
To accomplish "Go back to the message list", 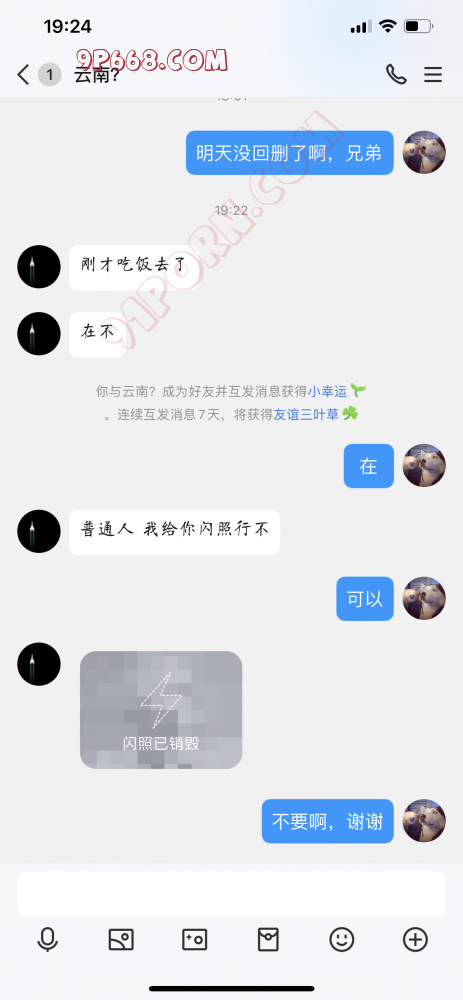I will point(23,75).
